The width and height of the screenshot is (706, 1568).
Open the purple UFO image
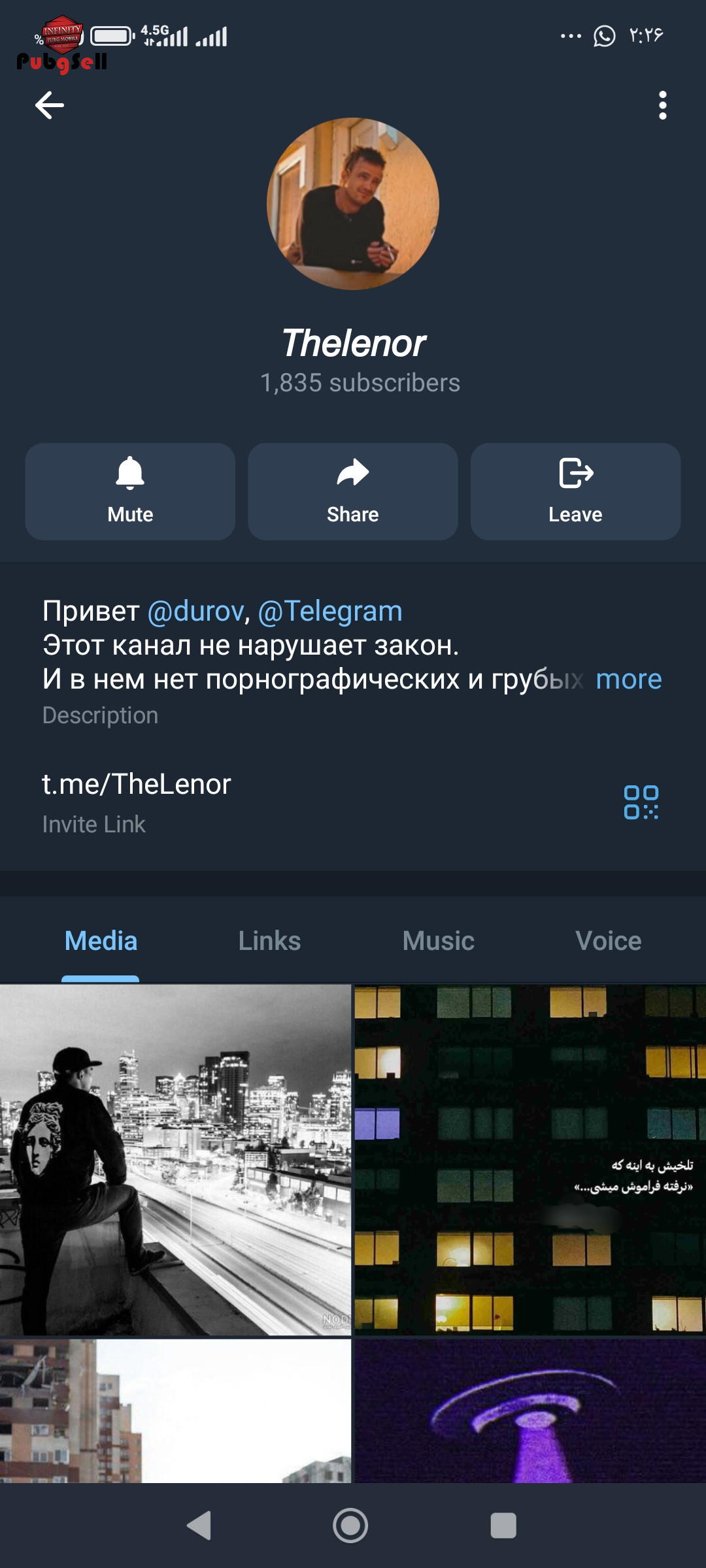tap(529, 1411)
